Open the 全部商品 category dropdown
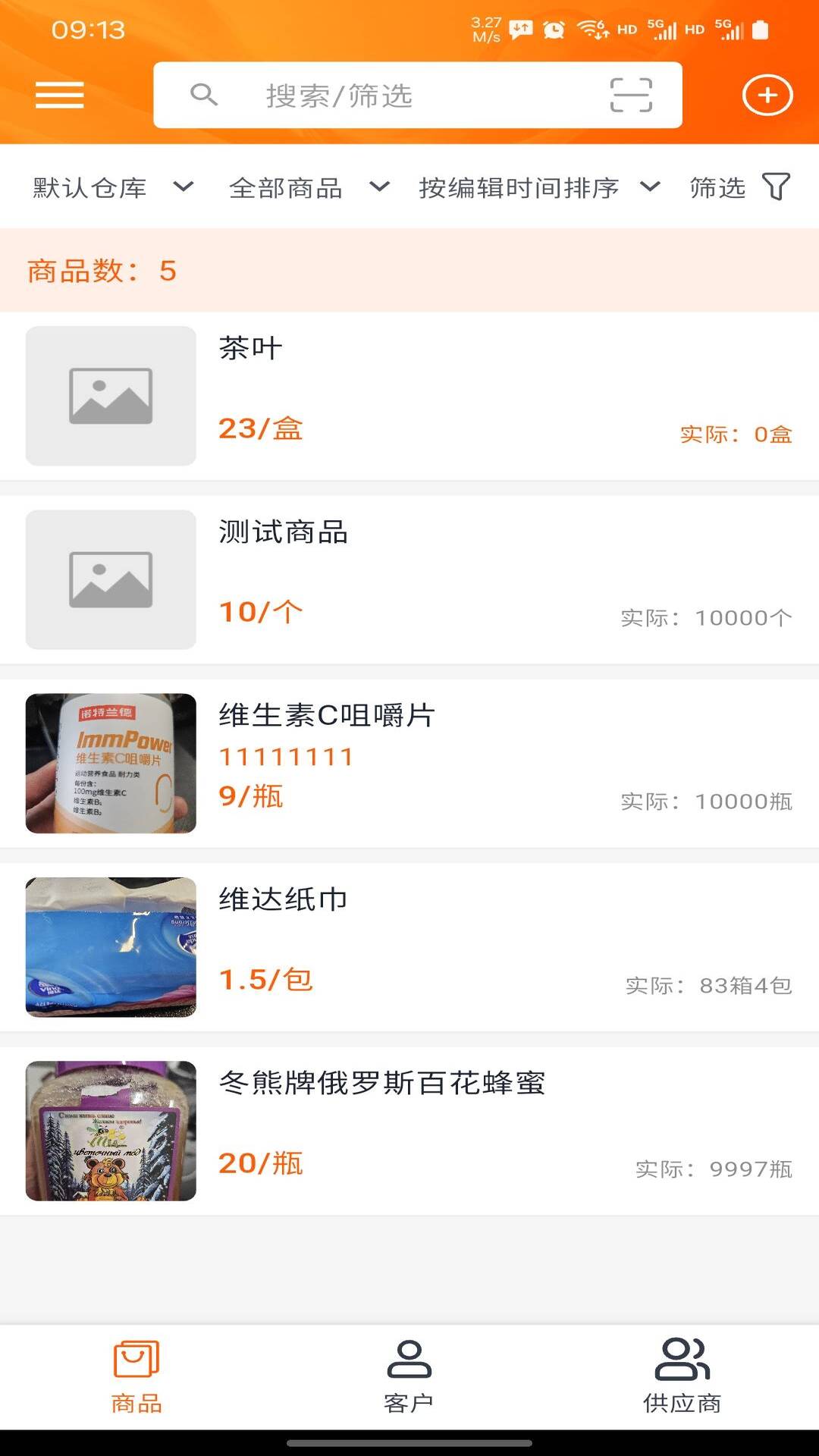 (306, 187)
